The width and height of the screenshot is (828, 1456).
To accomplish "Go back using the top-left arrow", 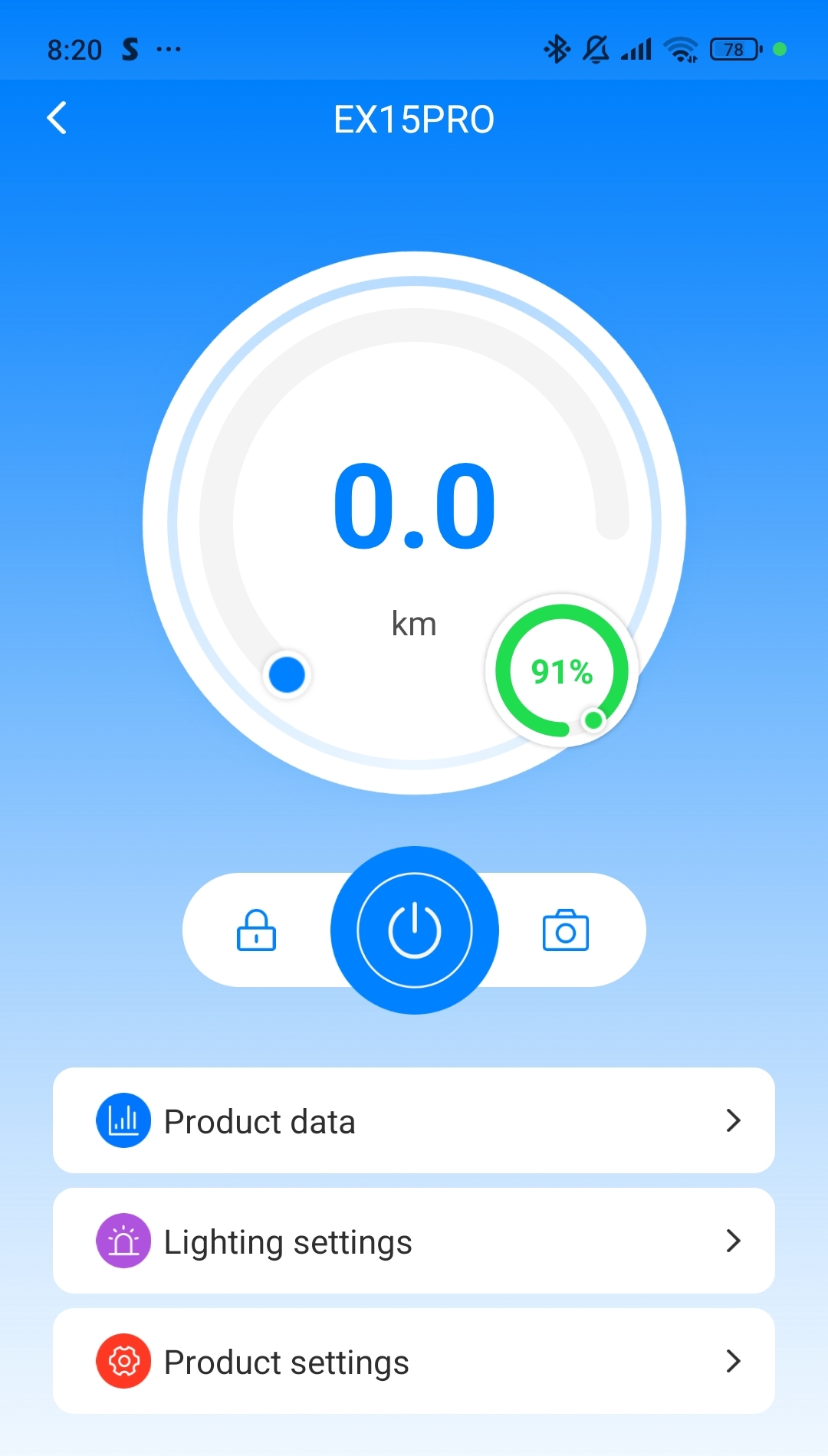I will pyautogui.click(x=58, y=119).
